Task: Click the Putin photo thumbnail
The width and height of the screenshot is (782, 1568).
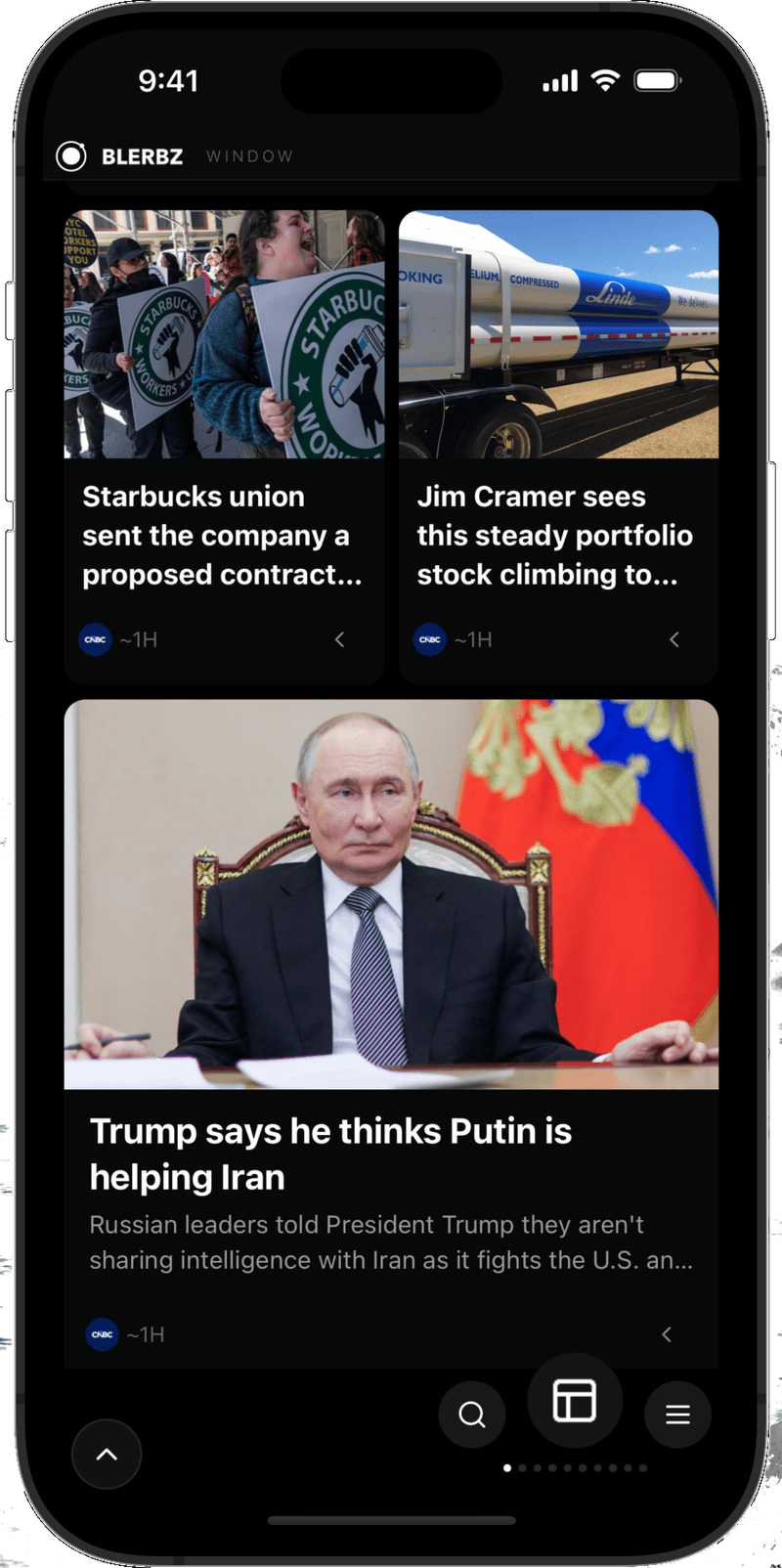Action: 391,893
